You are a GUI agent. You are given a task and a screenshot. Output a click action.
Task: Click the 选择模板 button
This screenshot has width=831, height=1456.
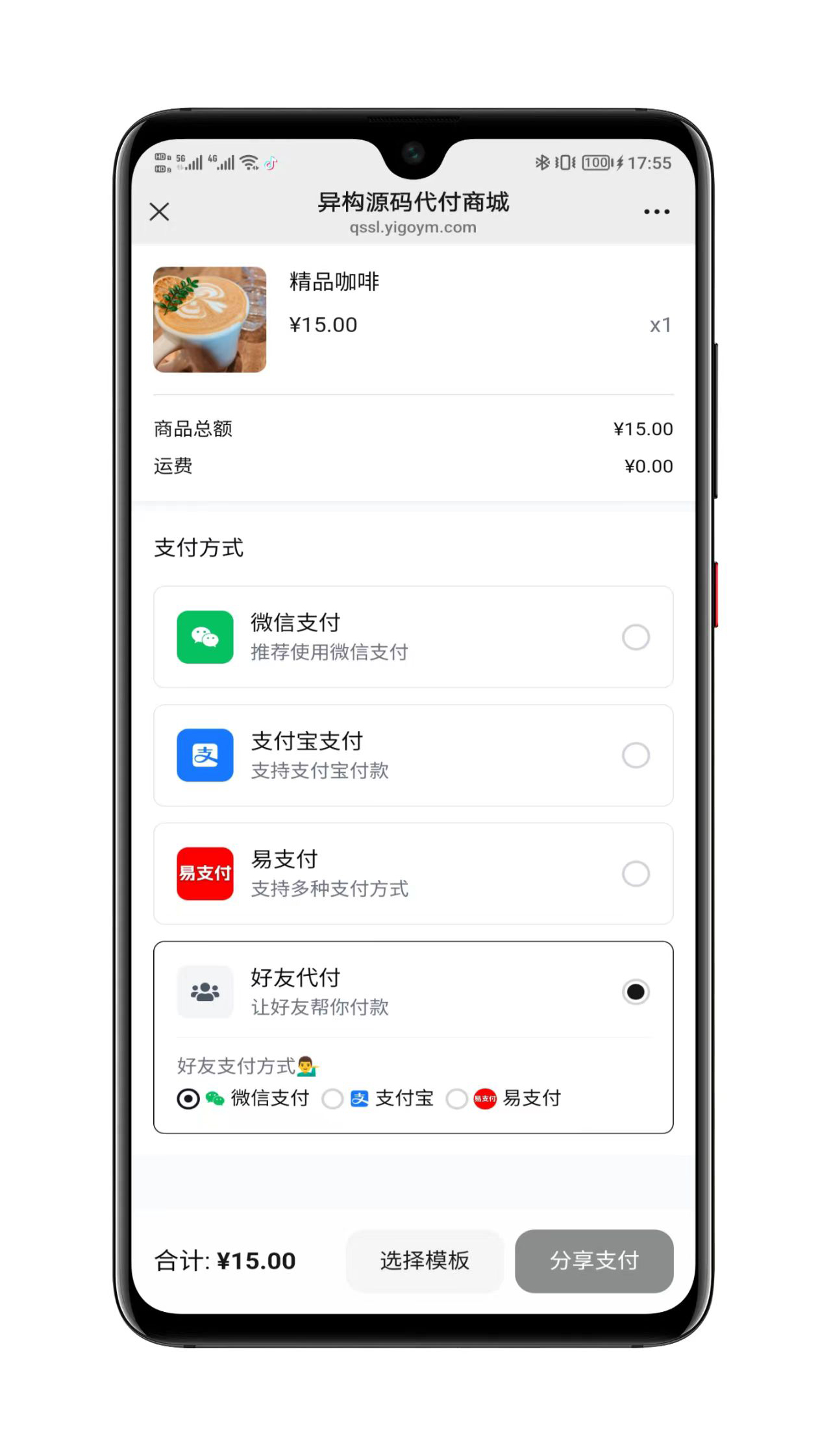tap(425, 1260)
